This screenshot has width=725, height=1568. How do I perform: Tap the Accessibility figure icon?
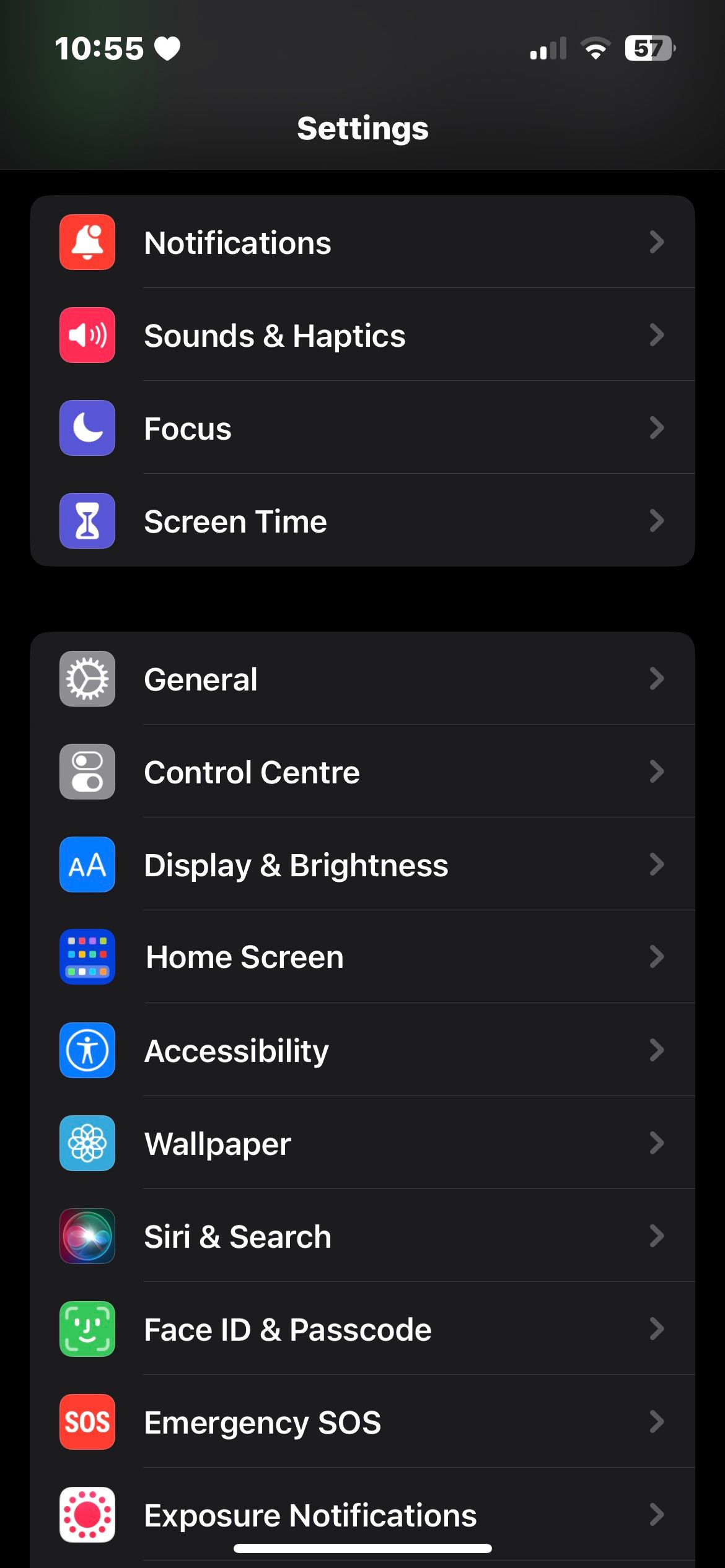point(87,1051)
